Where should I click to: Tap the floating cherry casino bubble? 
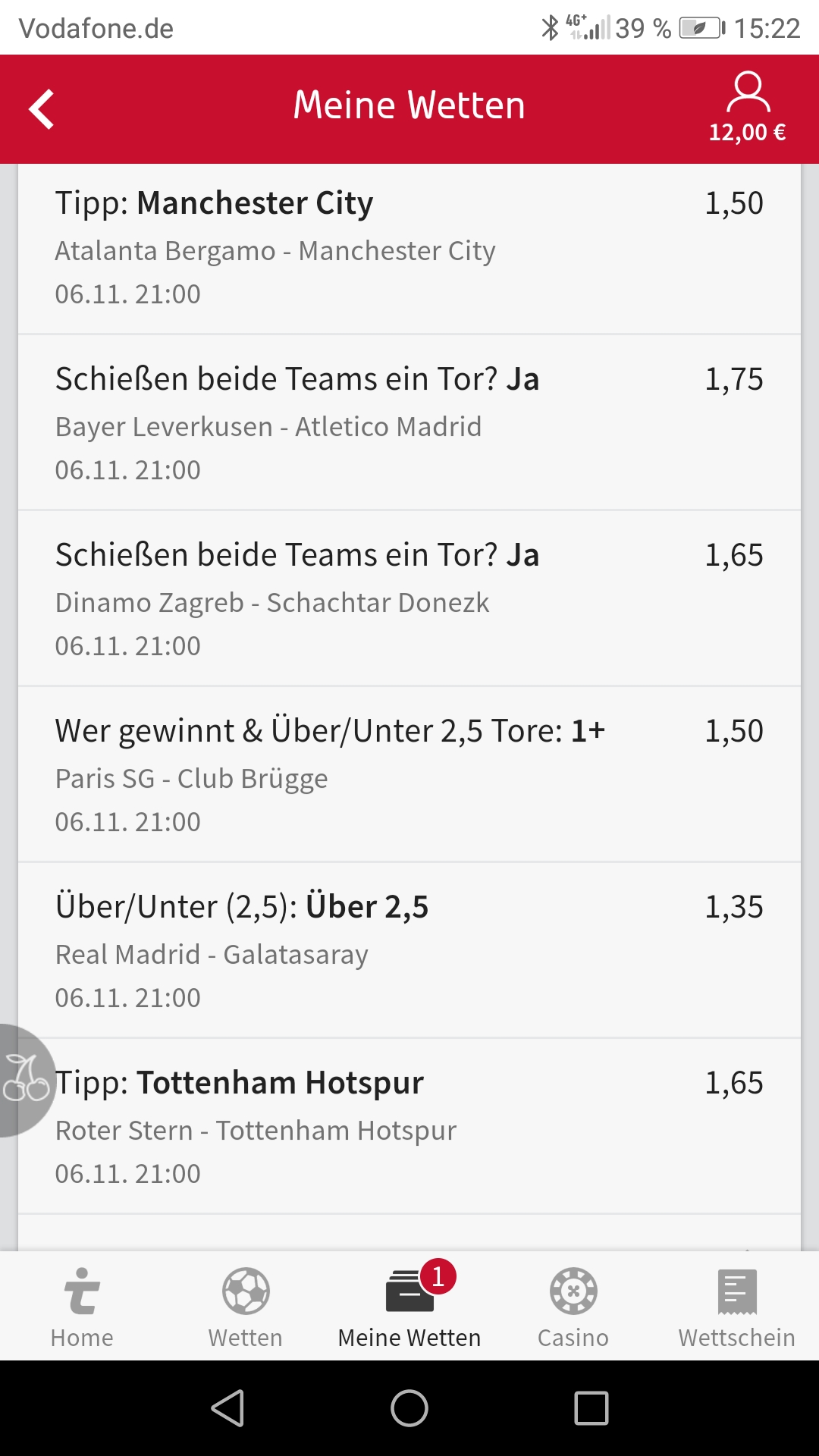pyautogui.click(x=24, y=1081)
